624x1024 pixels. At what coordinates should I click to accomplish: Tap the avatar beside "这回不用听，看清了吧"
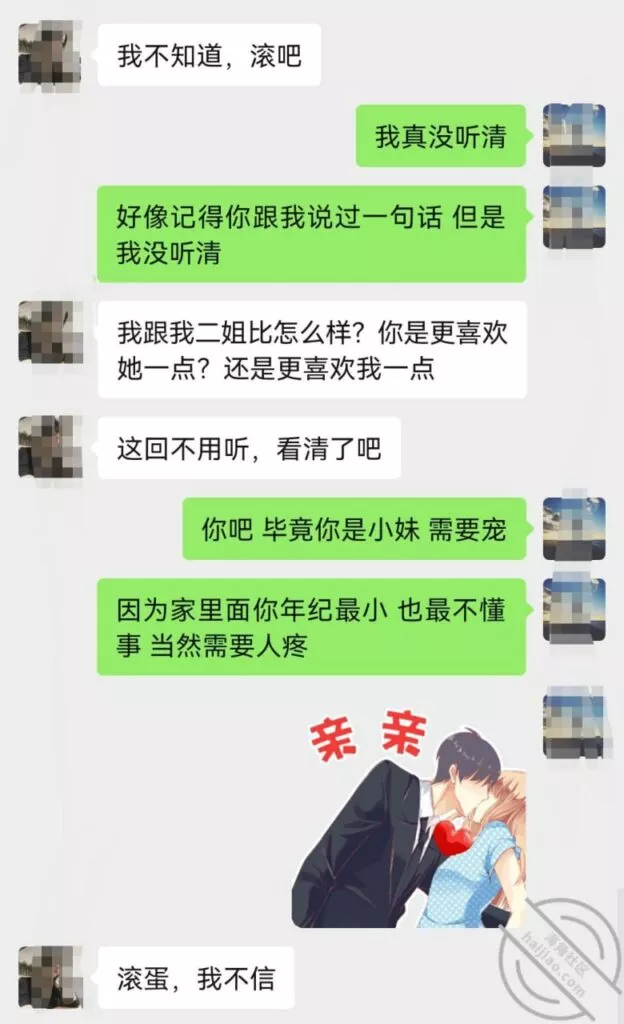click(x=49, y=447)
